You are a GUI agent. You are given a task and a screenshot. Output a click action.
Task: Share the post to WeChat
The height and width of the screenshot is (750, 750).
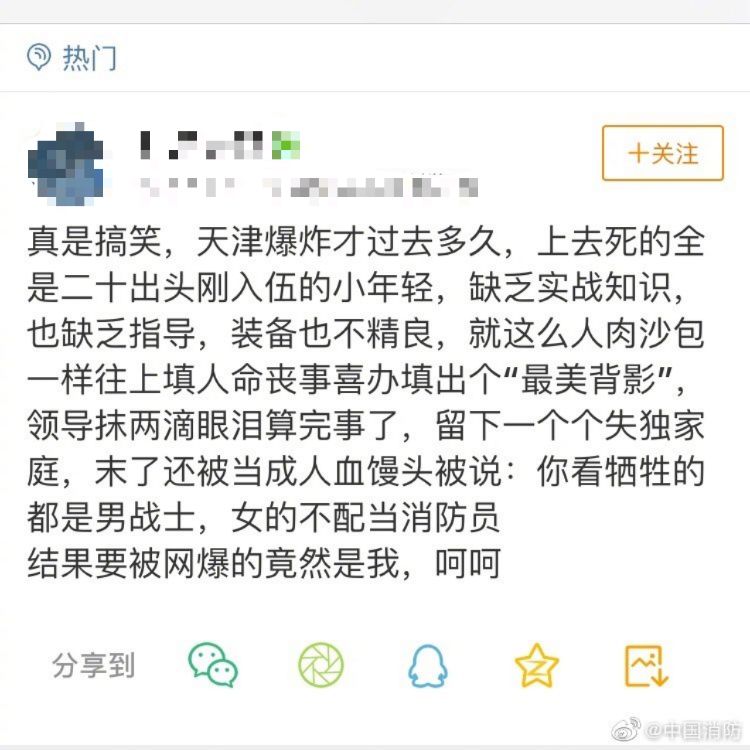[x=213, y=665]
